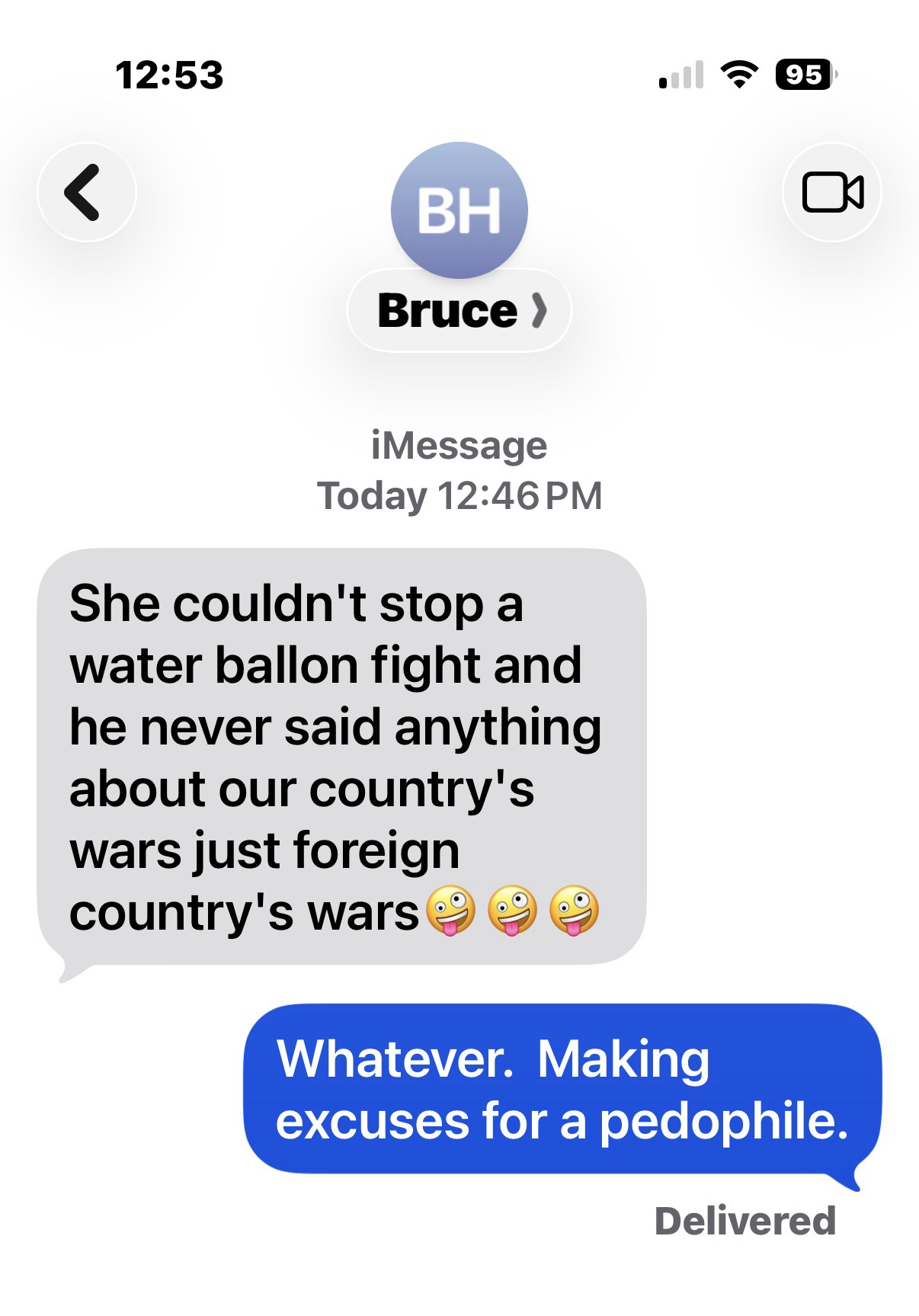Go back to the messages list

coord(86,192)
